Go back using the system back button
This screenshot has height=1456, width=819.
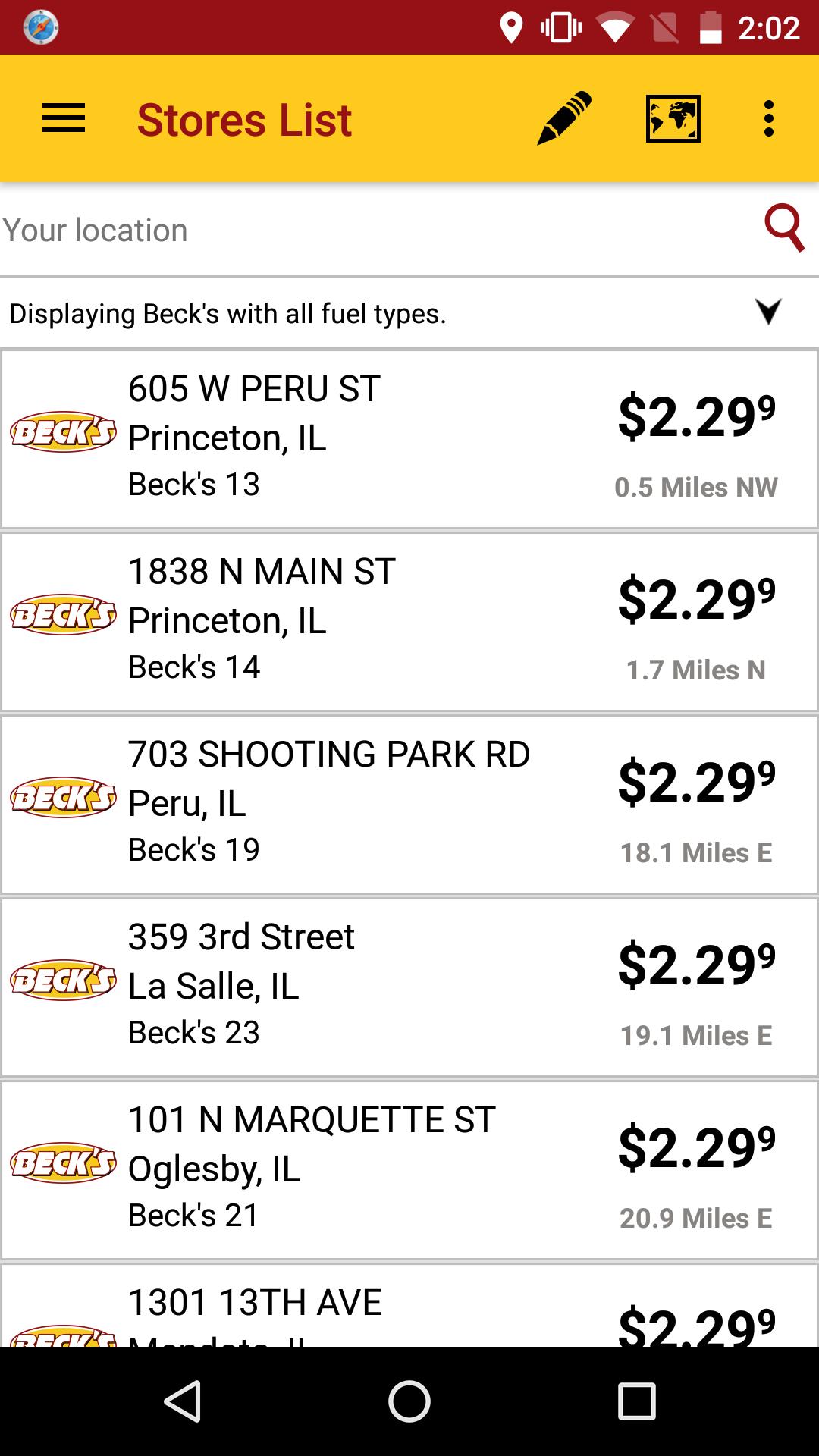[182, 1401]
